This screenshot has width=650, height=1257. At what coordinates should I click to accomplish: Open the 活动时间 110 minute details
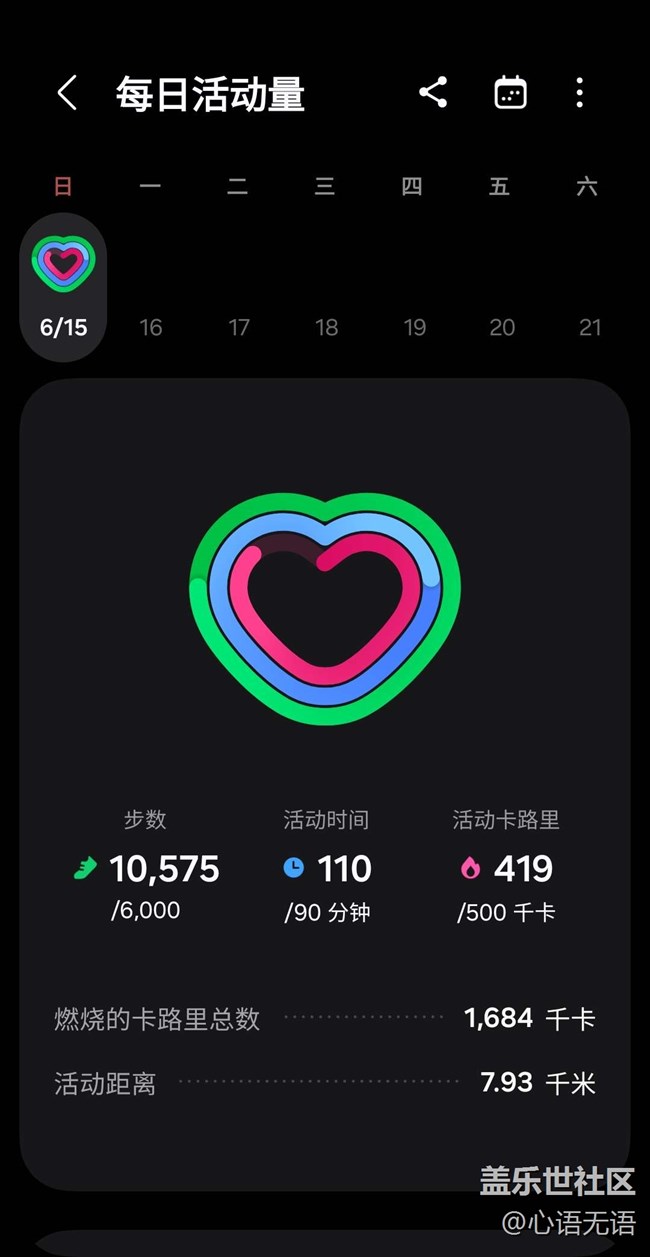[327, 865]
